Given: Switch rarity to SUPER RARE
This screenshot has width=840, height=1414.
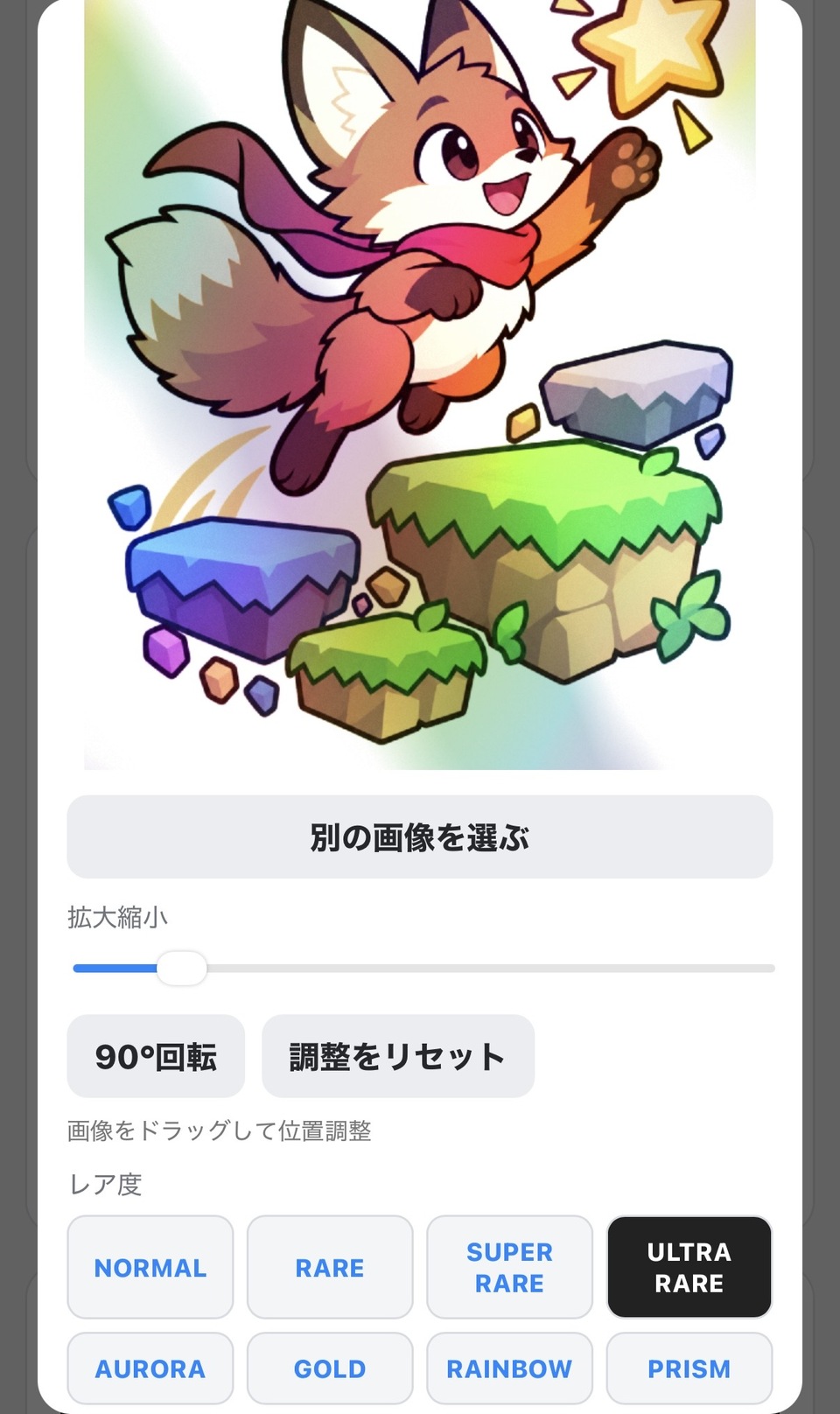Looking at the screenshot, I should 509,1267.
